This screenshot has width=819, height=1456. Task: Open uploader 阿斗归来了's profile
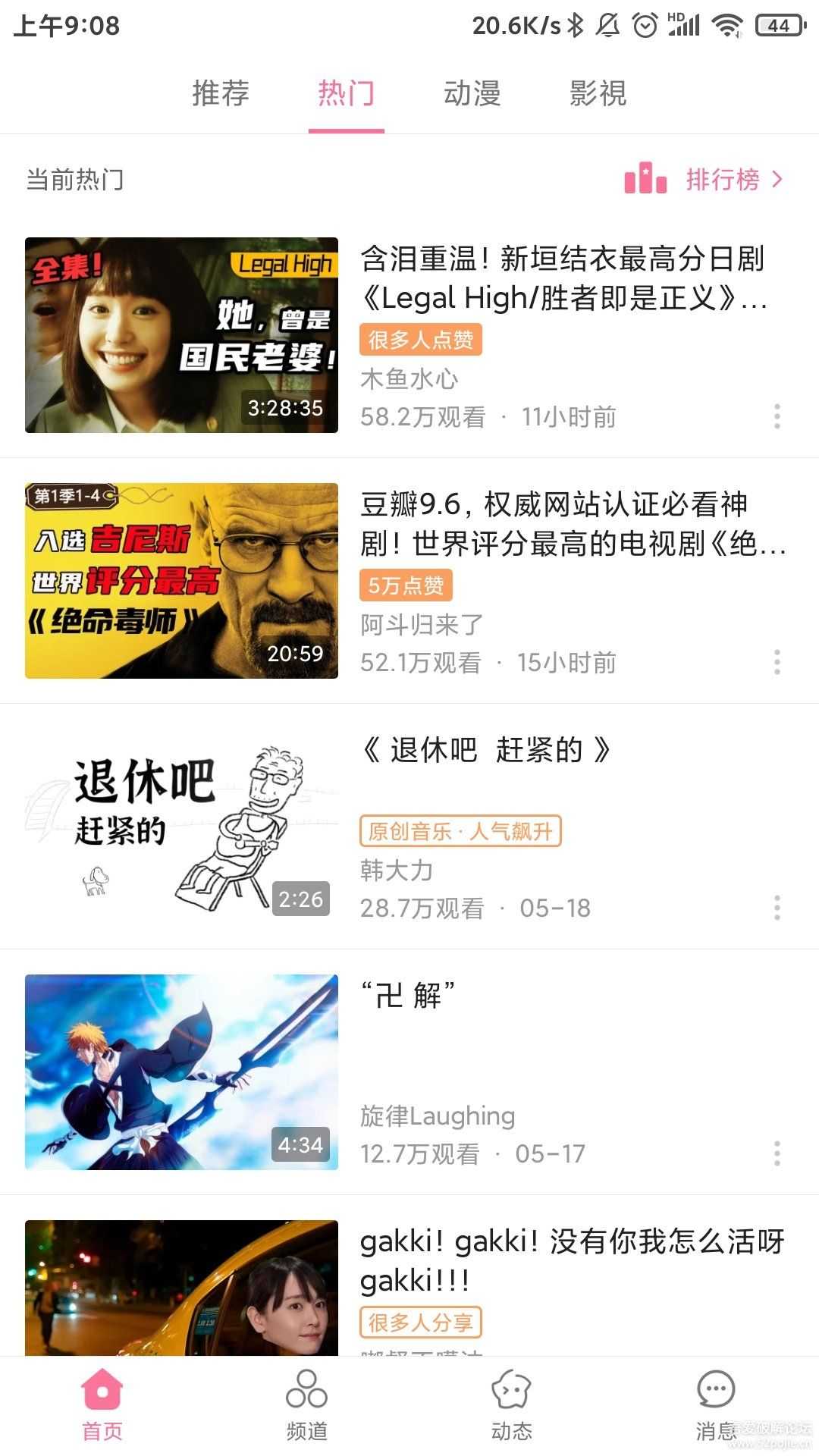(x=418, y=624)
